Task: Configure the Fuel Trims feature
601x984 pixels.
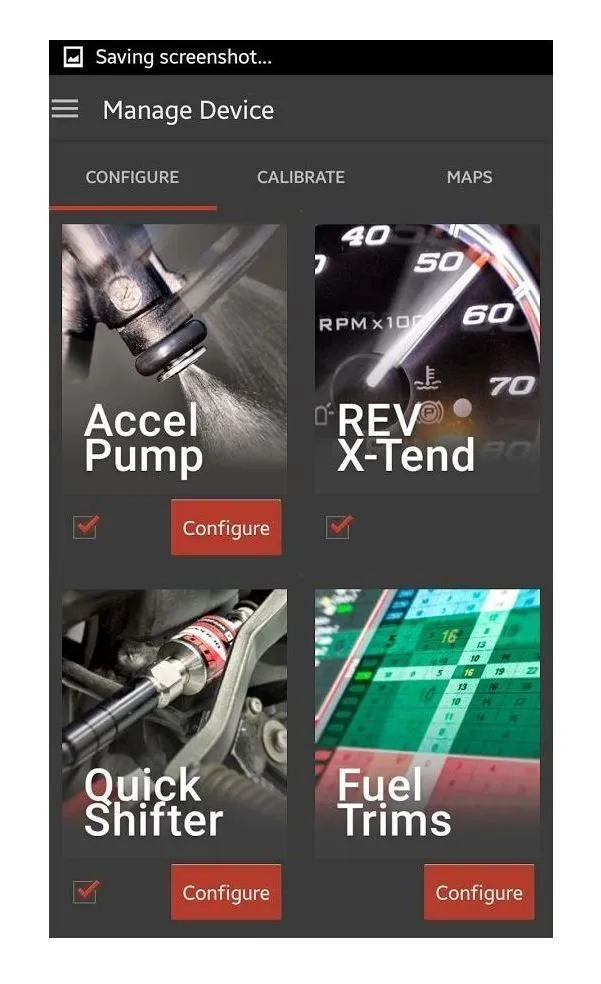Action: [479, 892]
